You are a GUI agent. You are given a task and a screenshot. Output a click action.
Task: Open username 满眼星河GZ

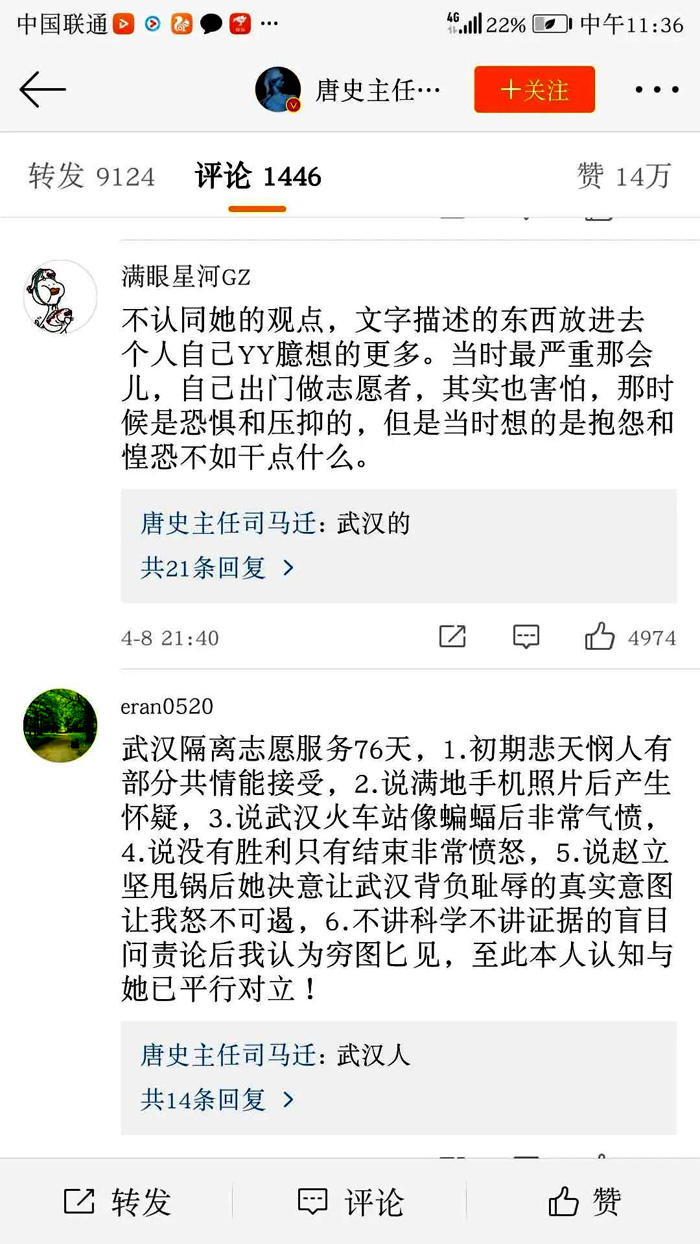(x=186, y=277)
